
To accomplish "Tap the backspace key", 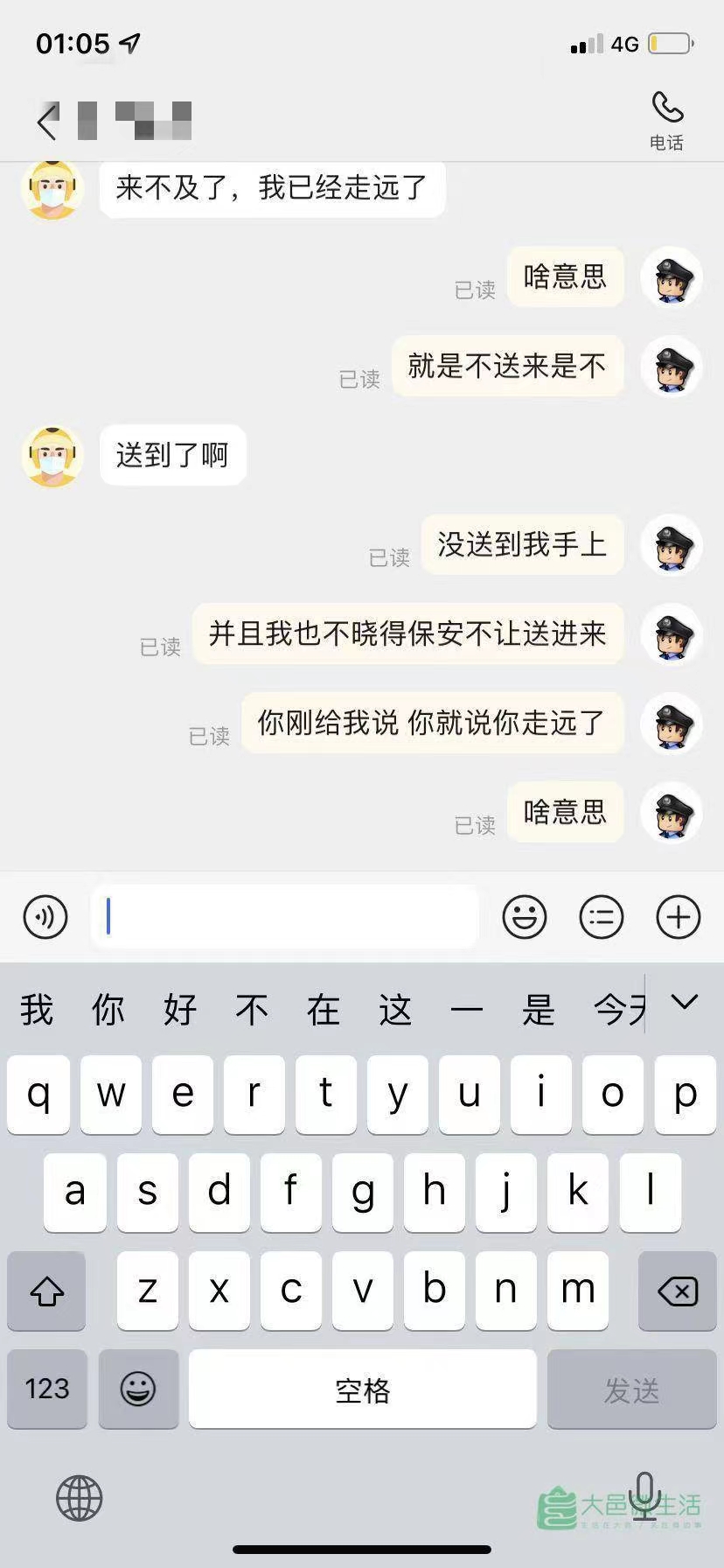I will point(678,1291).
